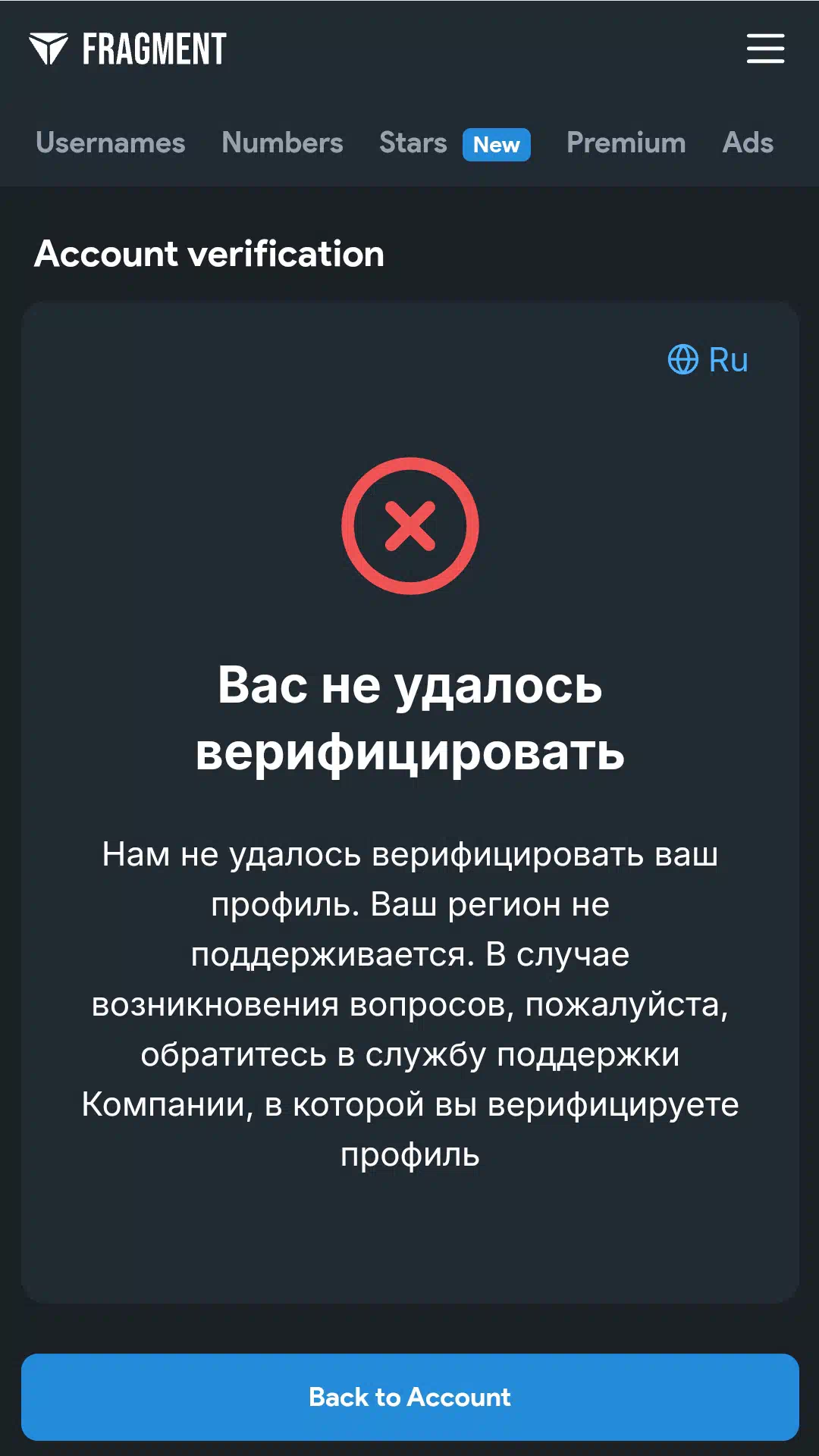Image resolution: width=819 pixels, height=1456 pixels.
Task: Open the hamburger menu
Action: 765,49
